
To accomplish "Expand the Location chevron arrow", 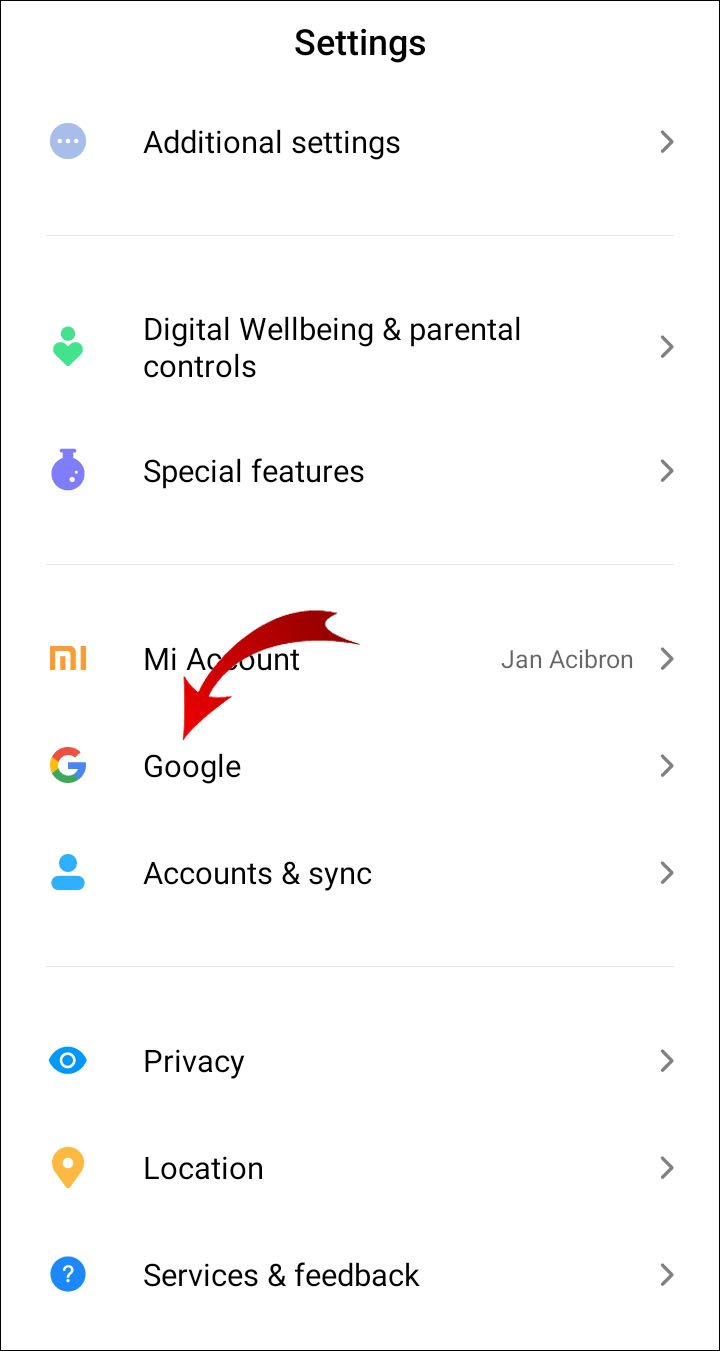I will coord(667,1168).
